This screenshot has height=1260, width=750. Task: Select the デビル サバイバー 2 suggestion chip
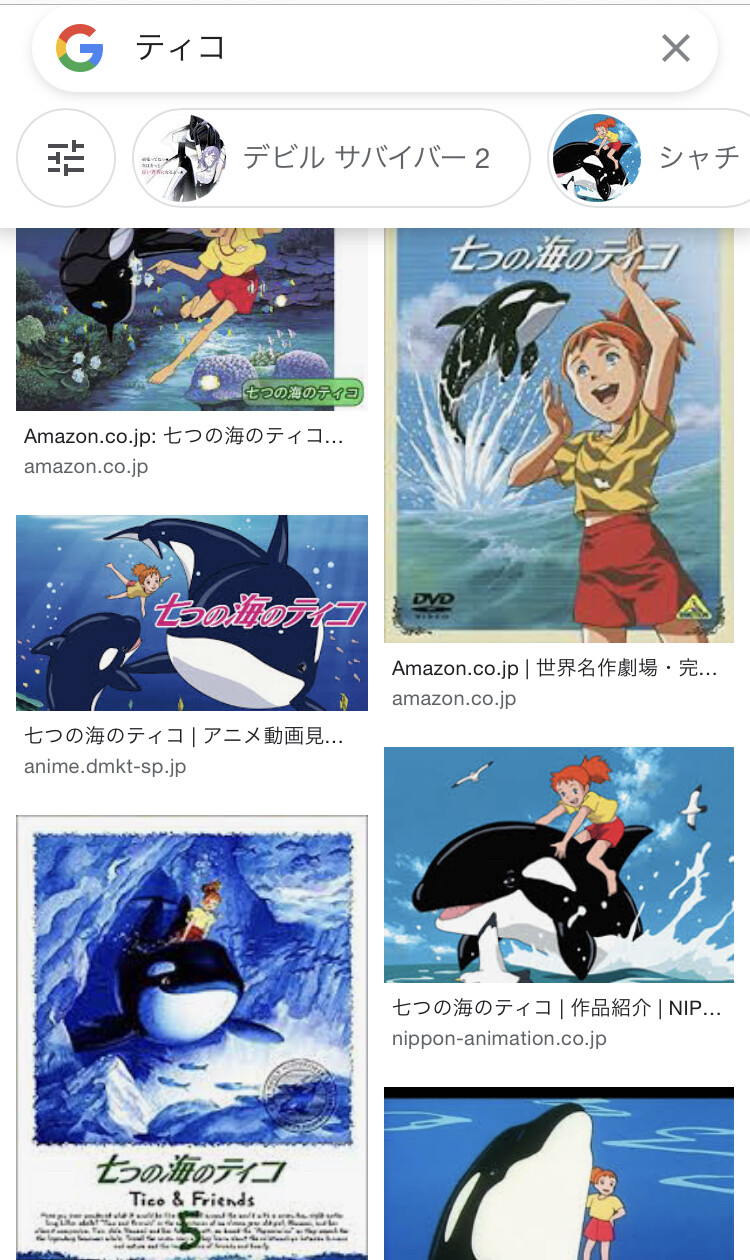coord(330,158)
